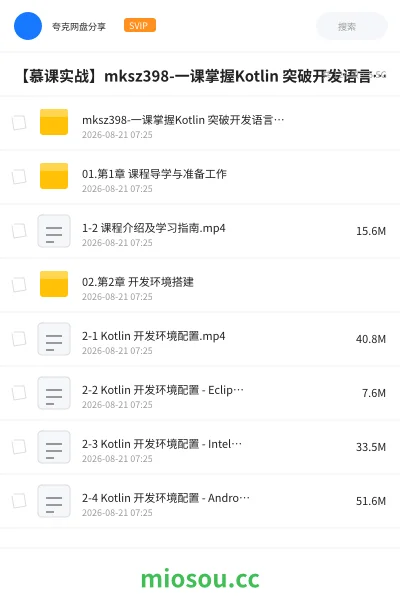Open folder mksz398-一课掌握Kotlin 突破开发语言
This screenshot has width=400, height=600.
tap(200, 122)
